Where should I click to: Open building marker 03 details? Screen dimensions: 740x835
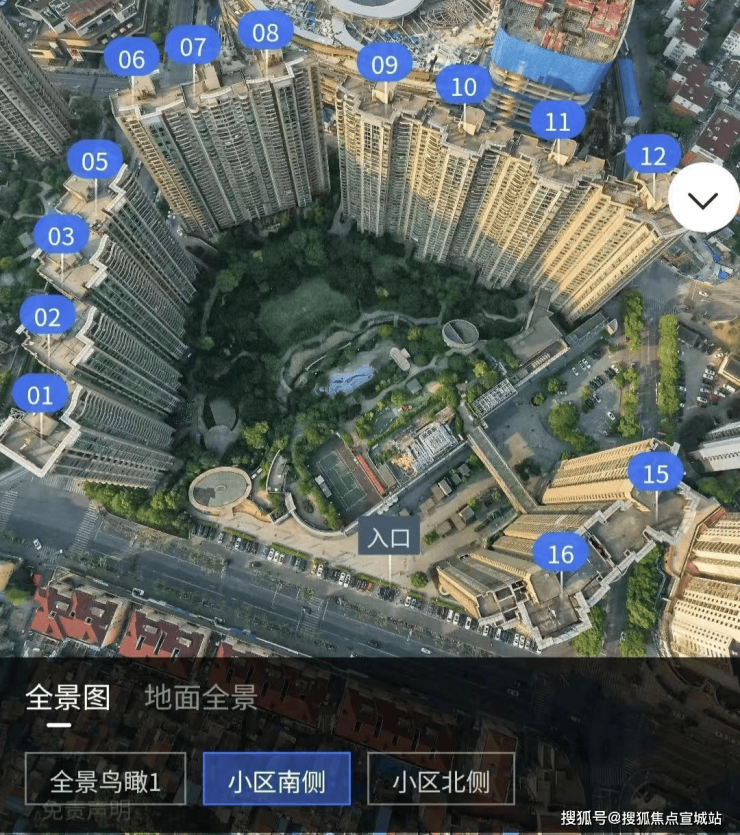click(x=61, y=236)
